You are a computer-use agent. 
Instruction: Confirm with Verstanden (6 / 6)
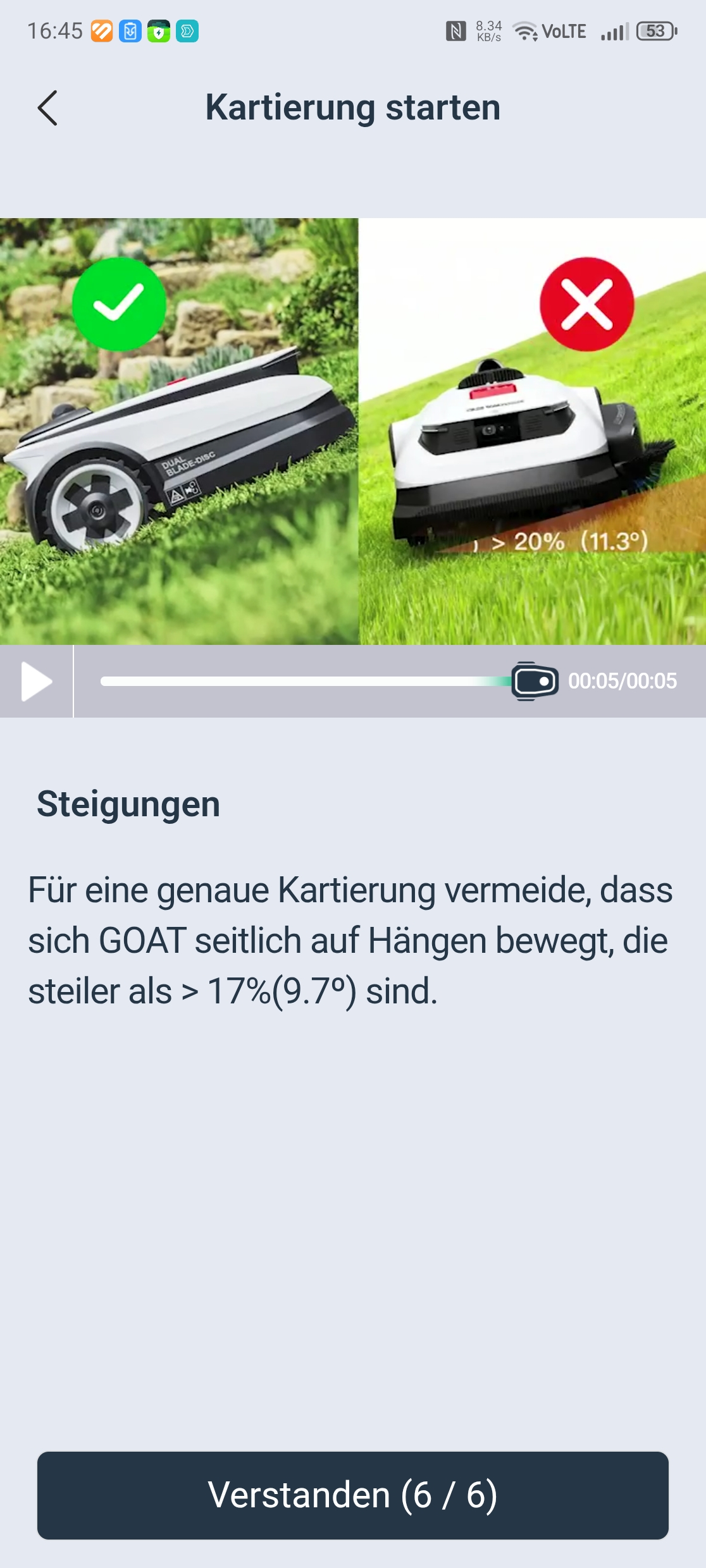coord(353,1495)
